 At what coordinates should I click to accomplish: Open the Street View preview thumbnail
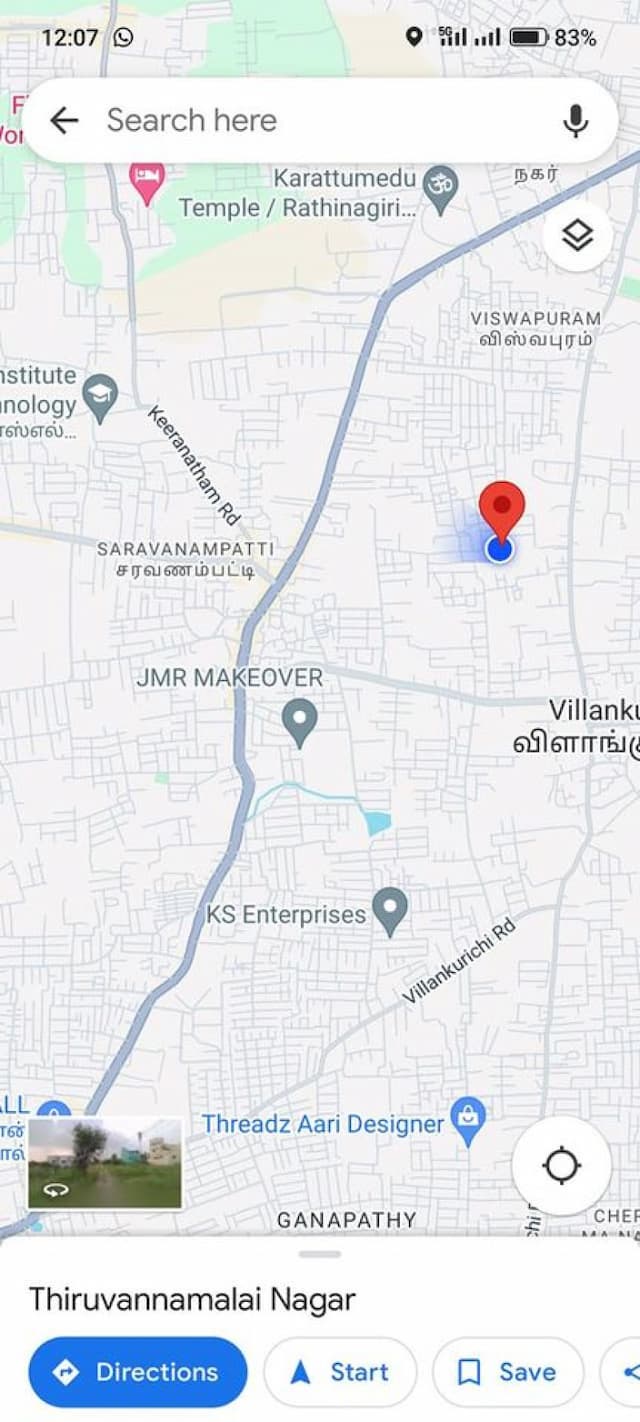point(105,1164)
